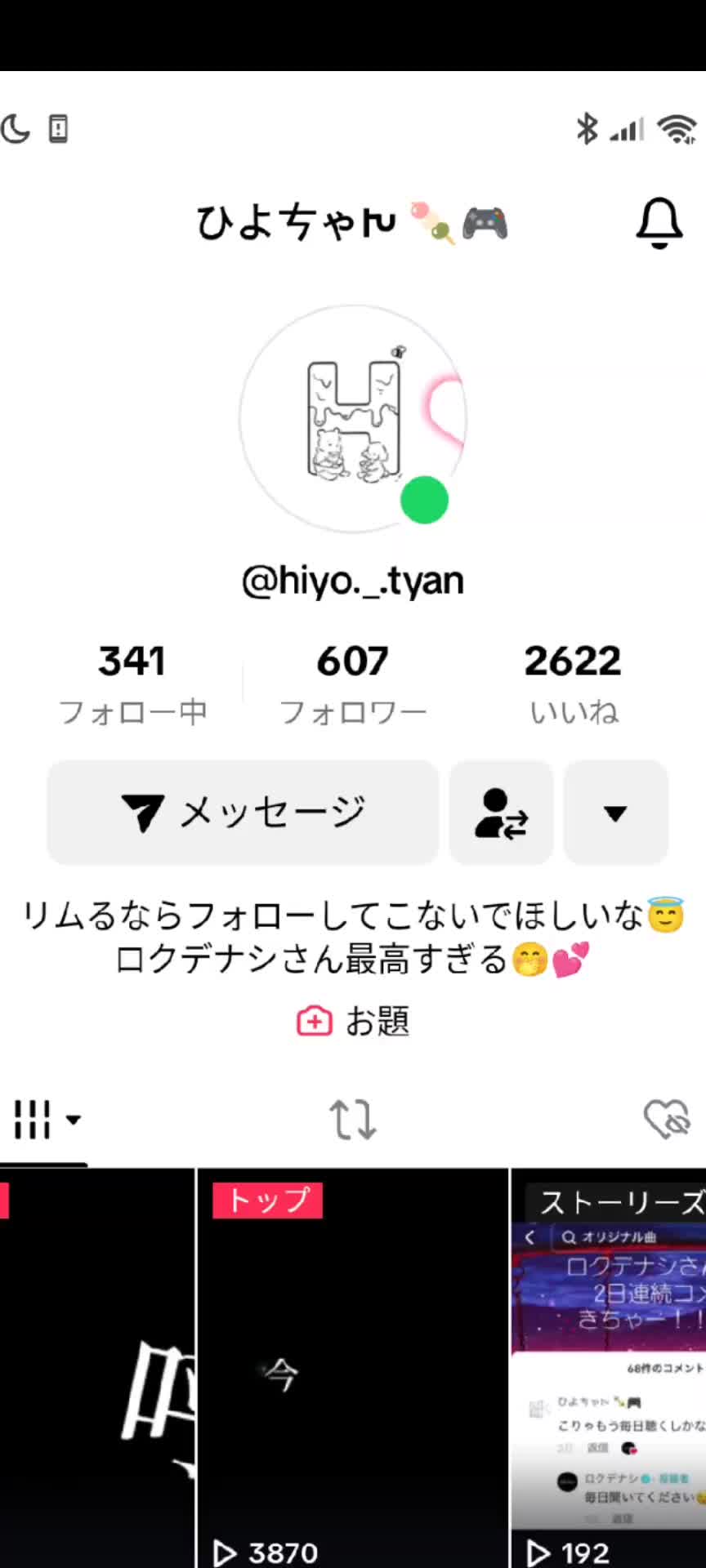This screenshot has height=1568, width=706.
Task: Open the フォロワー followers list
Action: coord(353,684)
